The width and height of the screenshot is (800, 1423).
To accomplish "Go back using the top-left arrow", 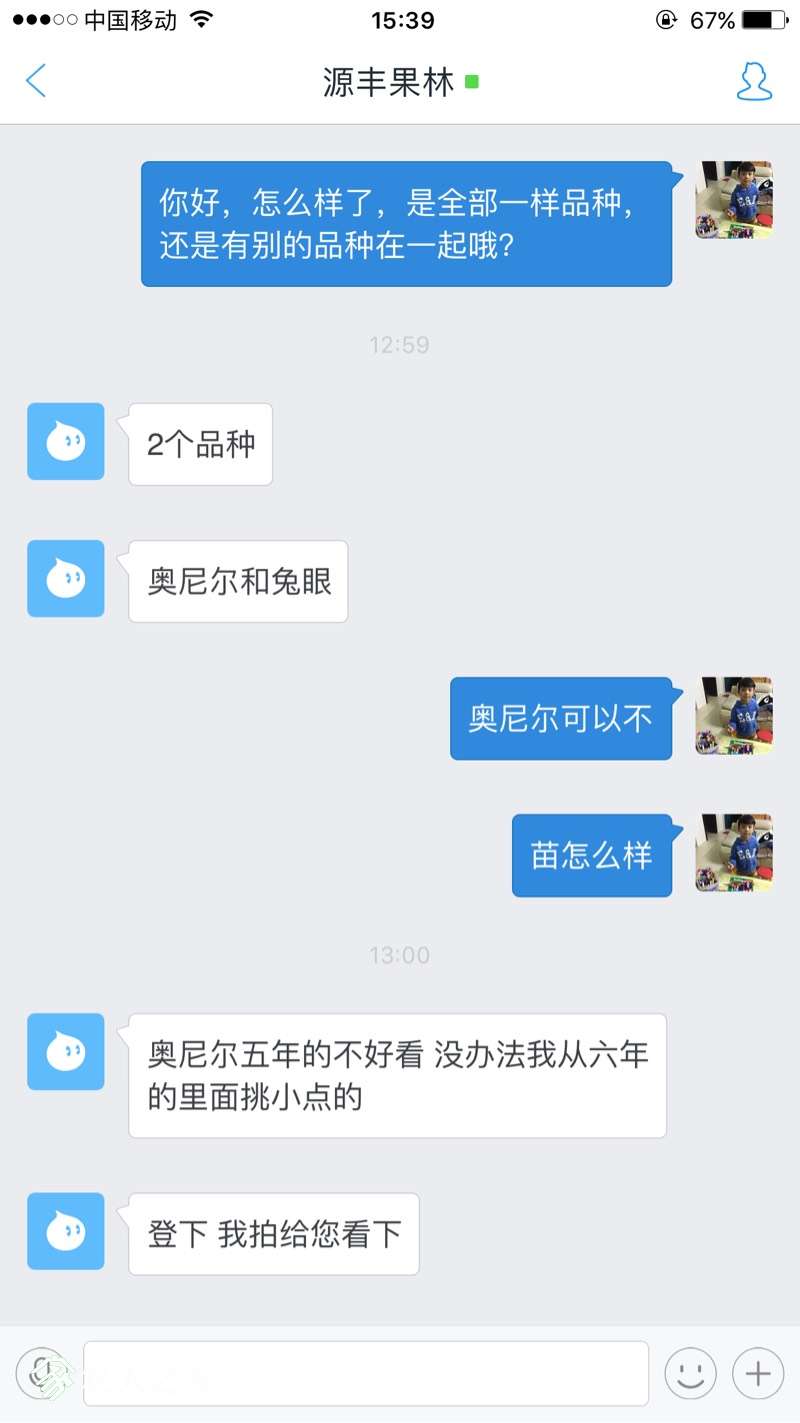I will [36, 81].
